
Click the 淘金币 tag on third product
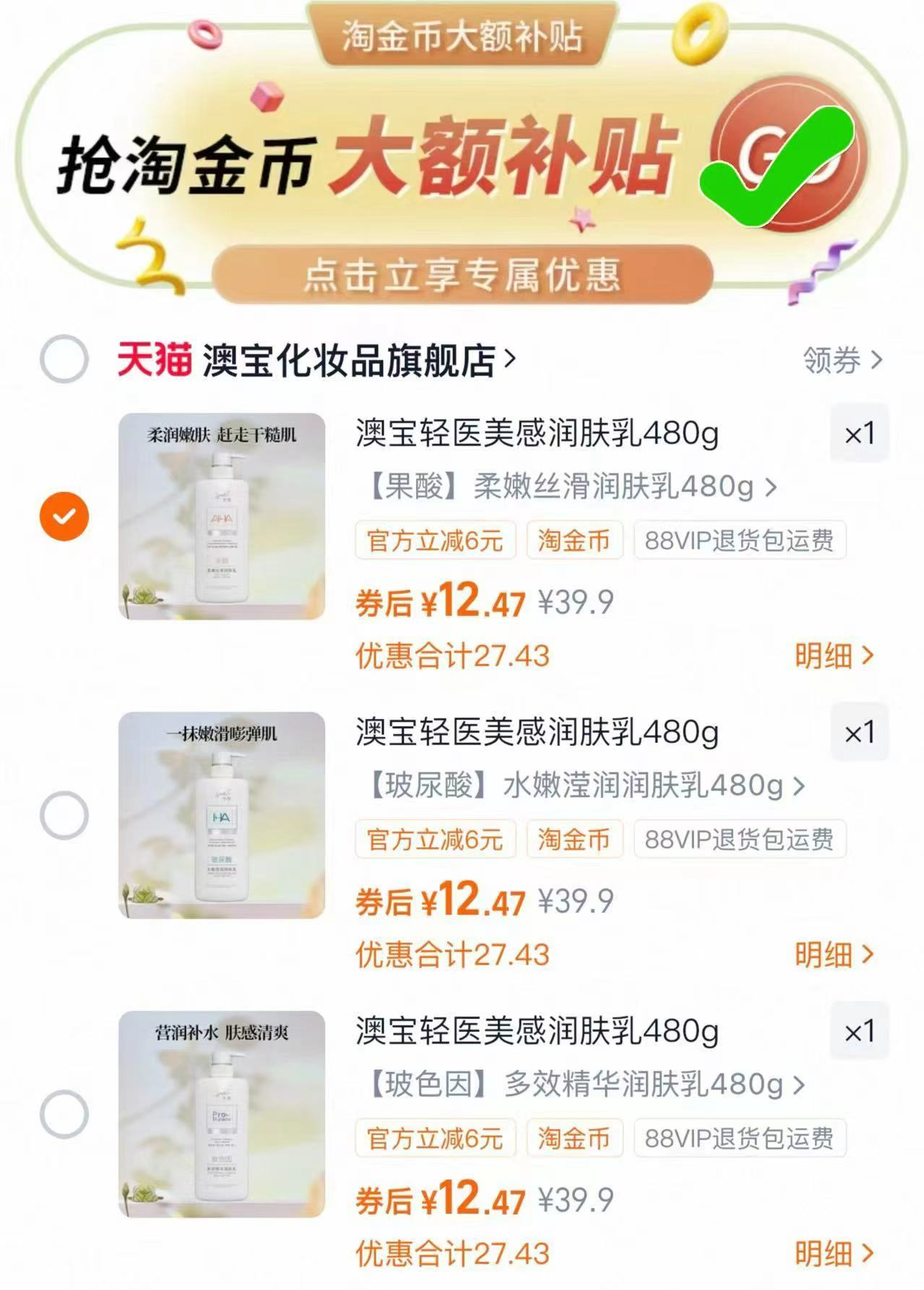tap(575, 1138)
